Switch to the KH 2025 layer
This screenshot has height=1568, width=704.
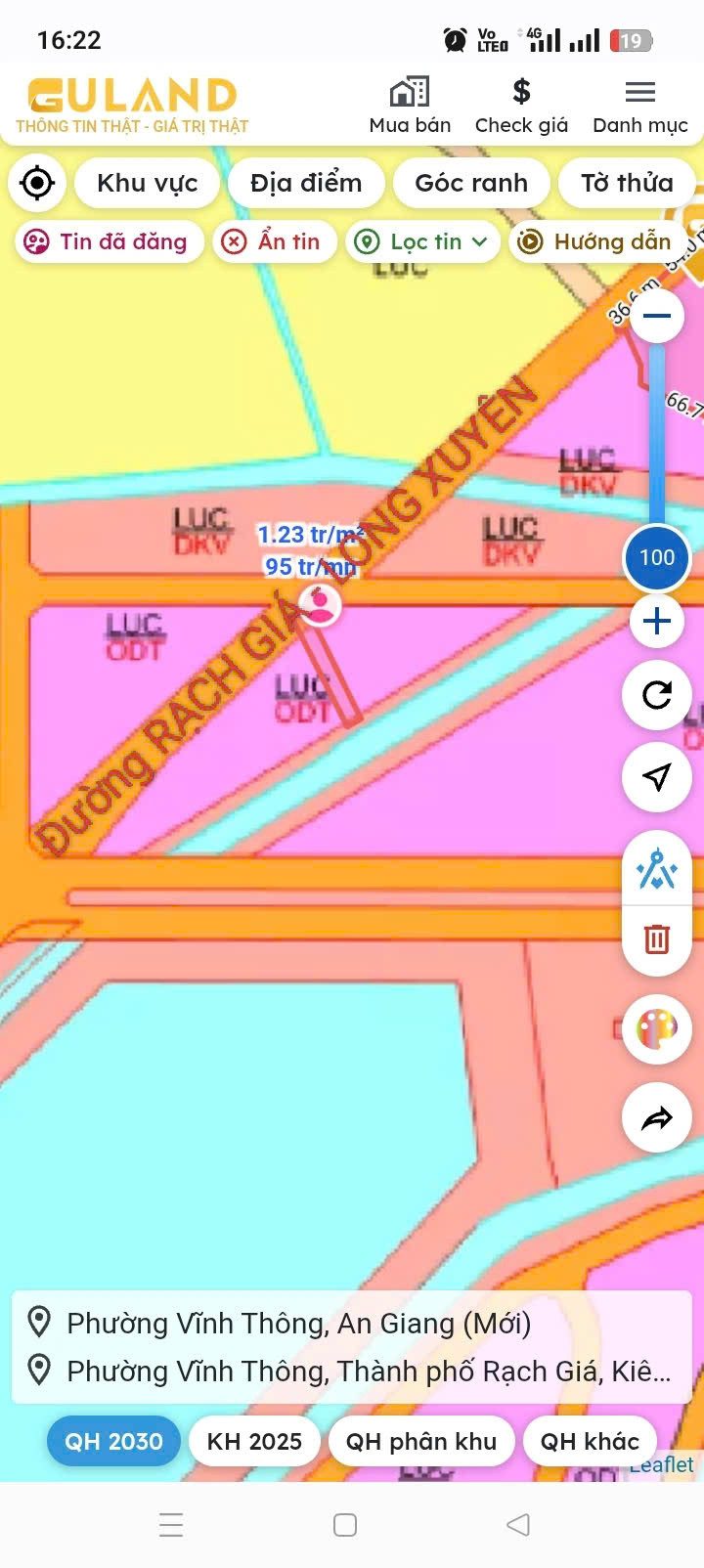click(254, 1441)
